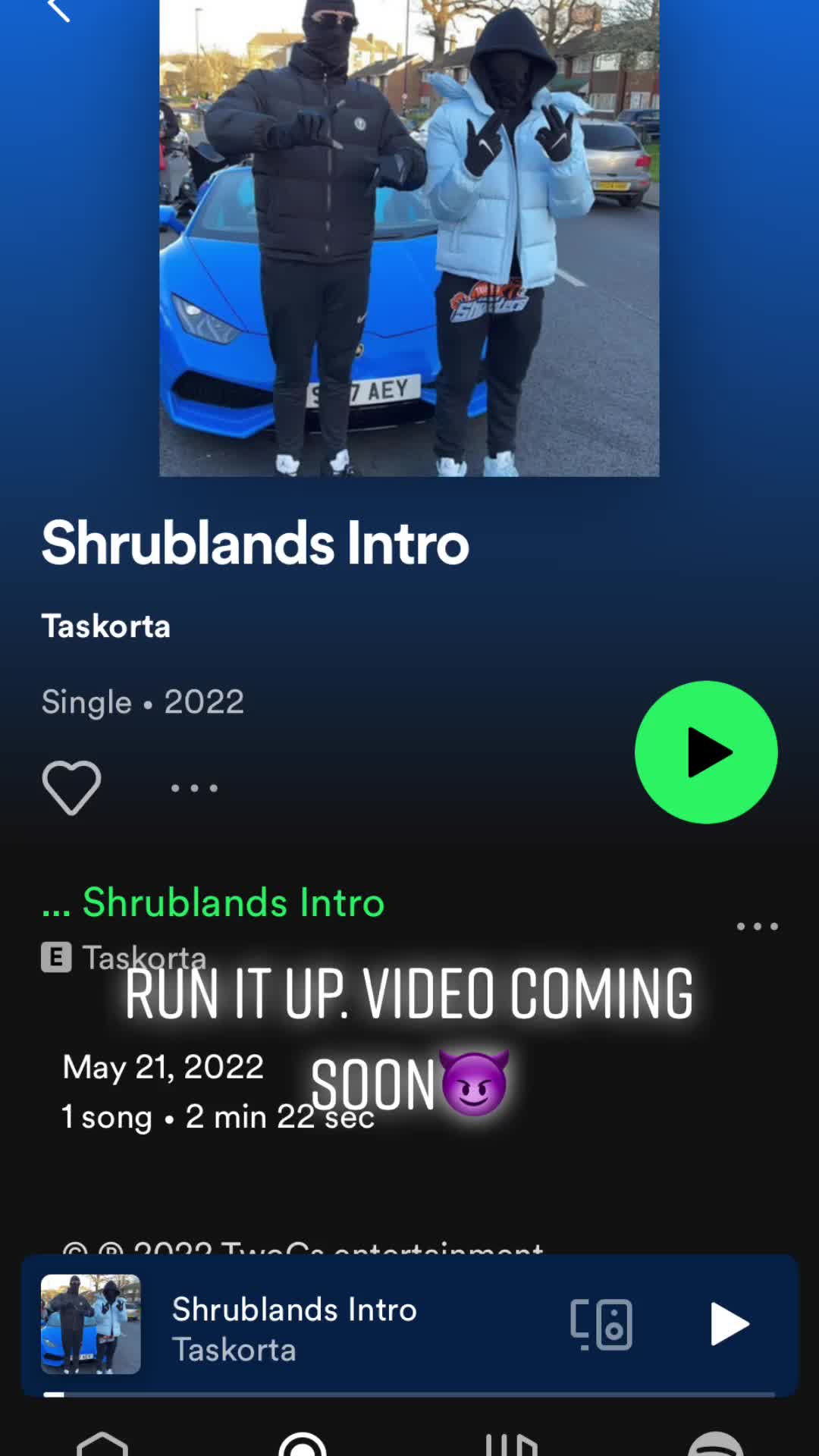Resume playback from the mini player
The image size is (819, 1456).
[x=729, y=1324]
